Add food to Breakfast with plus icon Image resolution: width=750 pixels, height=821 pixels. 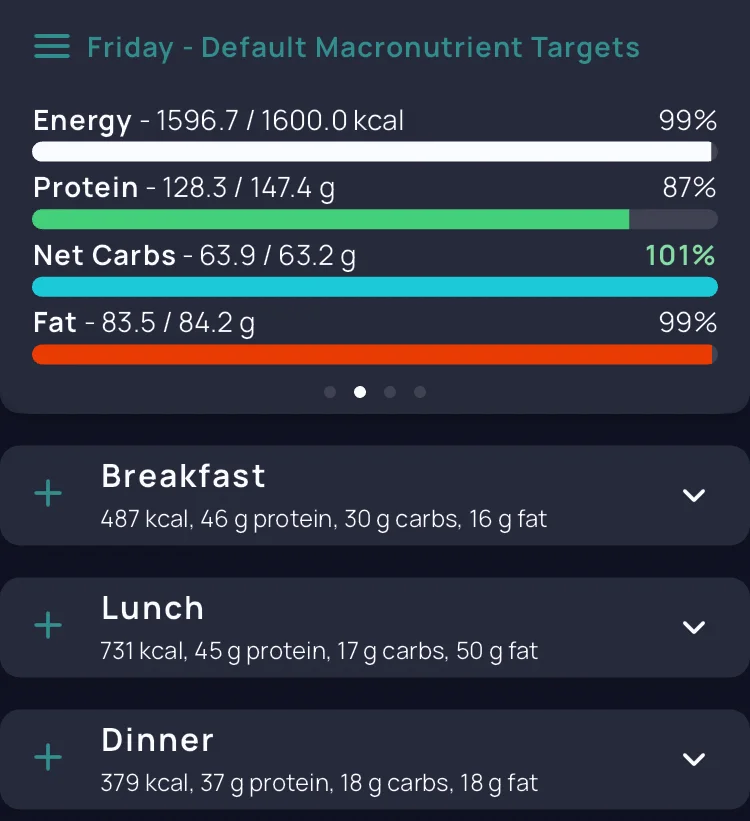(x=48, y=493)
